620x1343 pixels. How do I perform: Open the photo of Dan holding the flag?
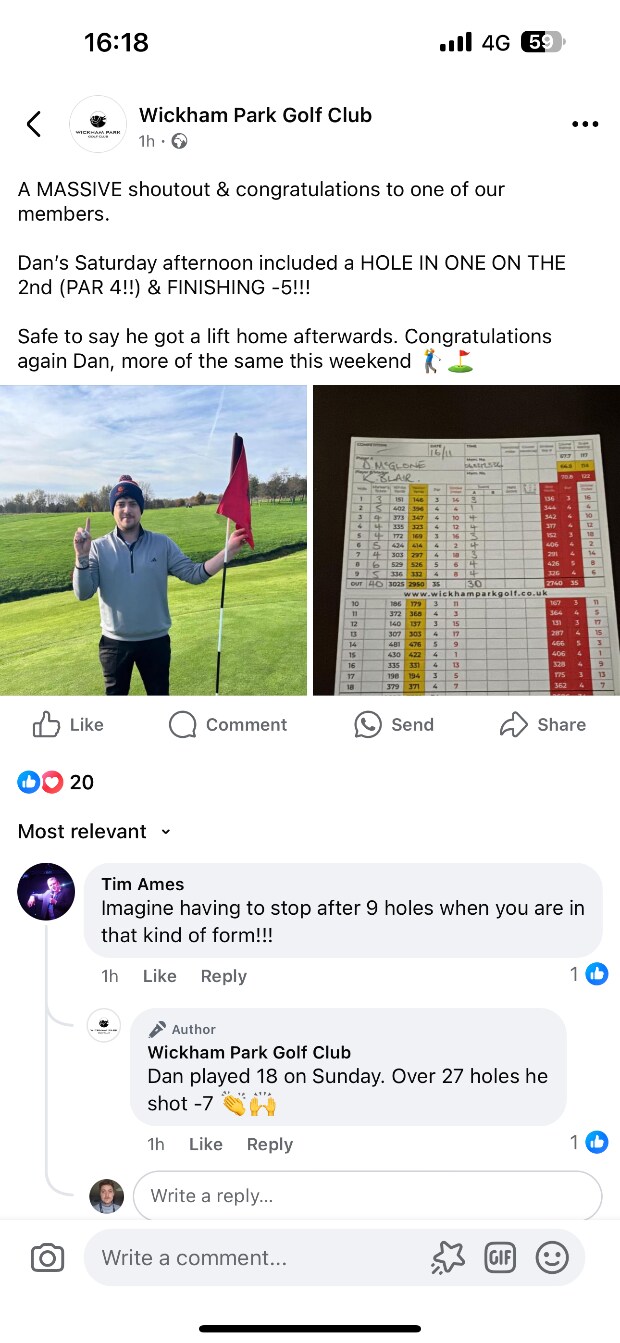(x=153, y=540)
